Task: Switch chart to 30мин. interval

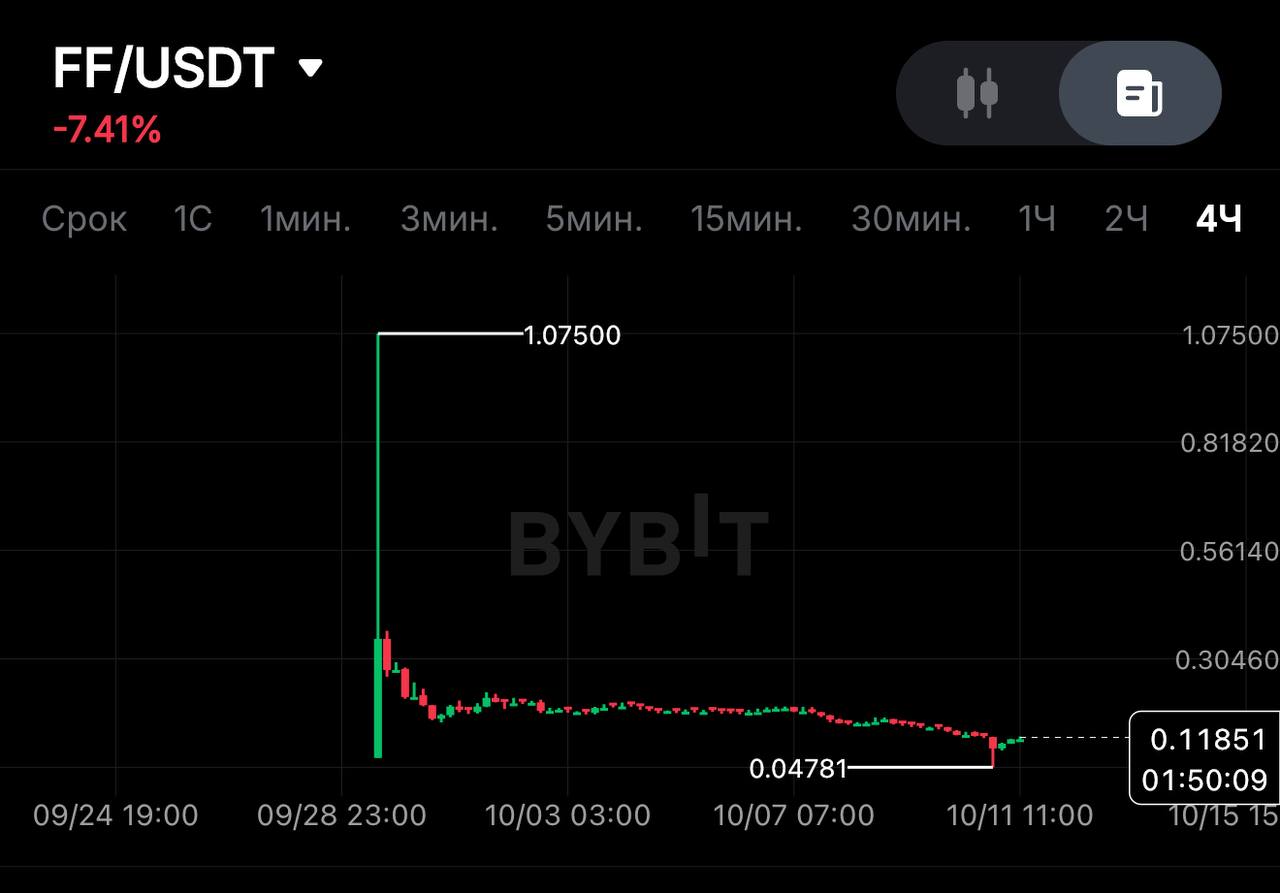Action: 910,219
